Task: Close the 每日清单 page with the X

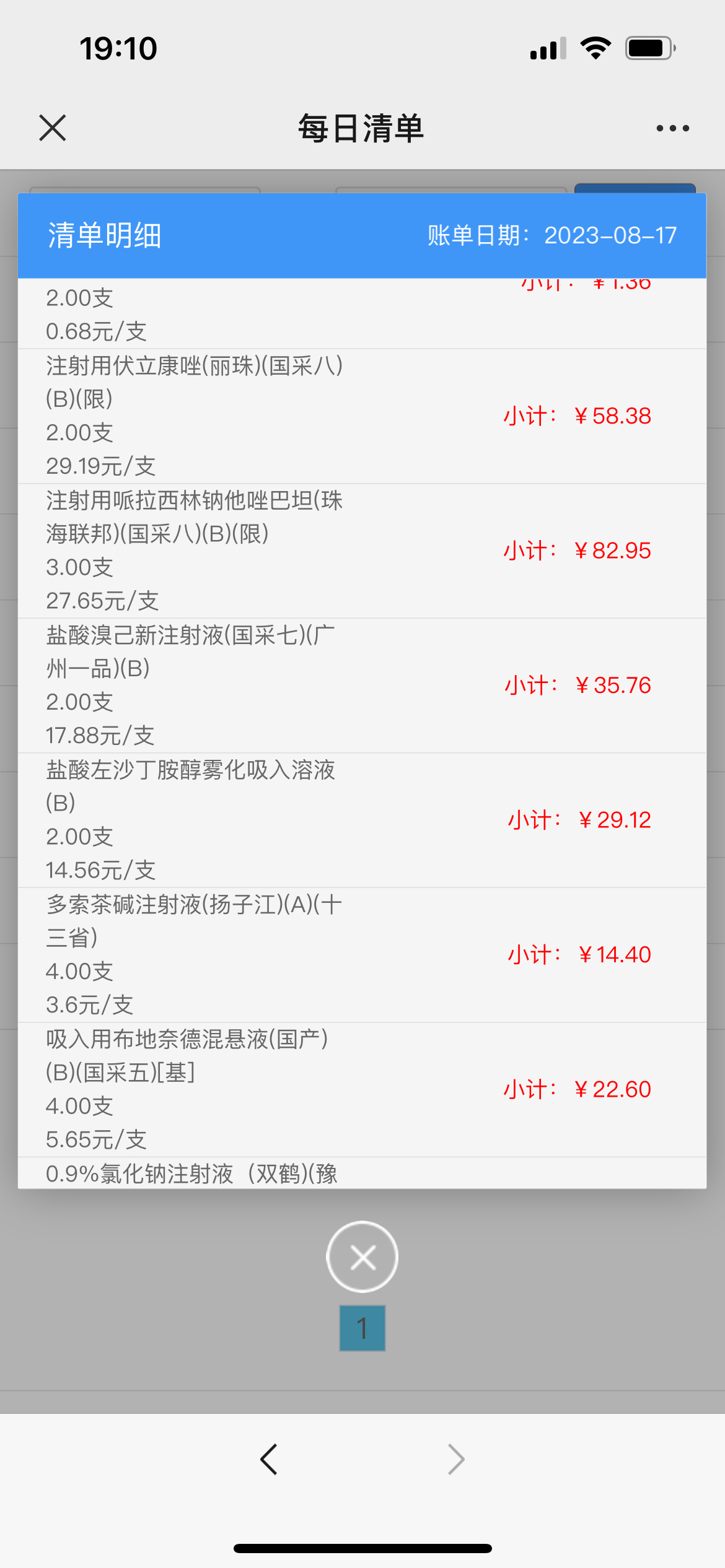Action: 53,128
